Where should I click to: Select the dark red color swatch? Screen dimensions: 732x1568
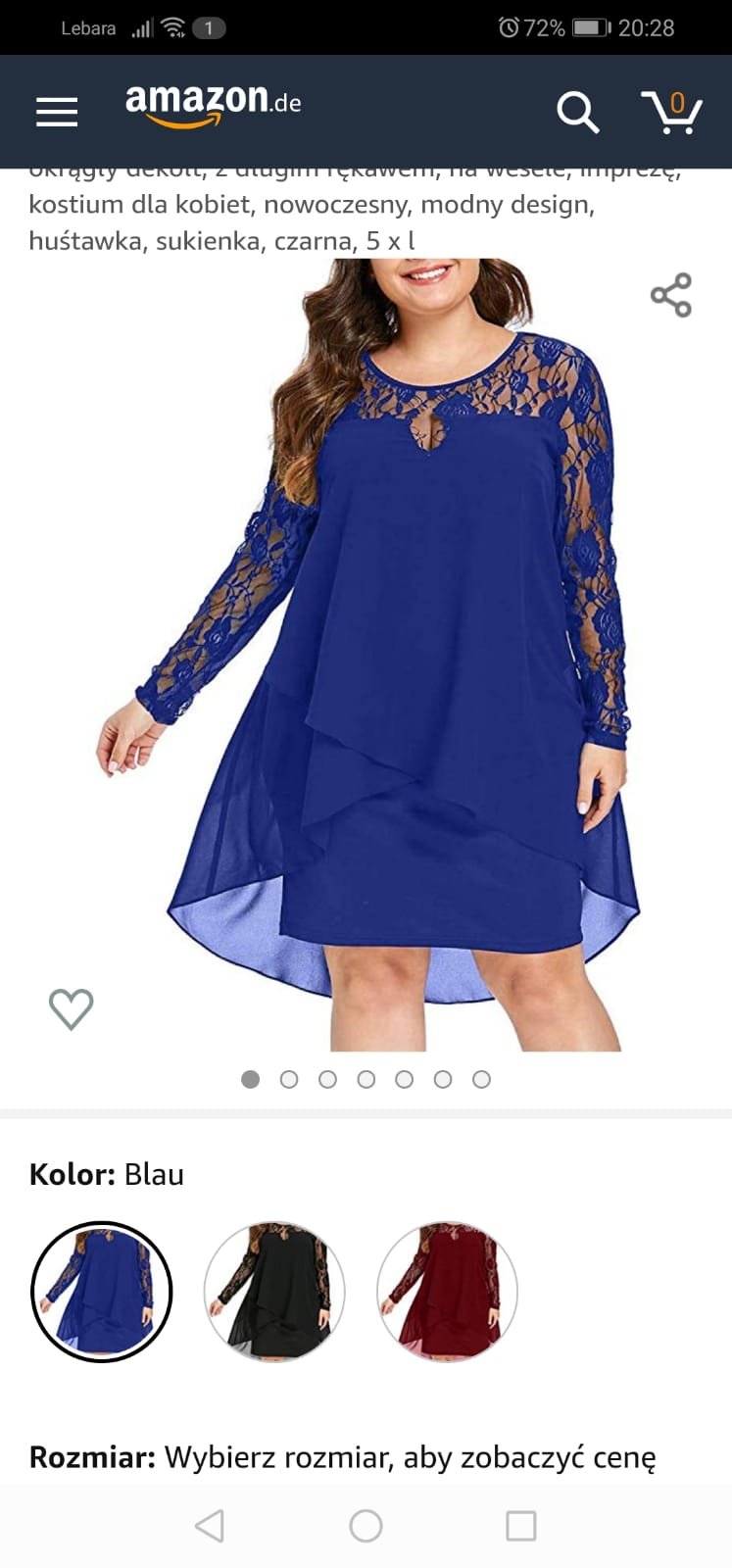coord(447,1291)
